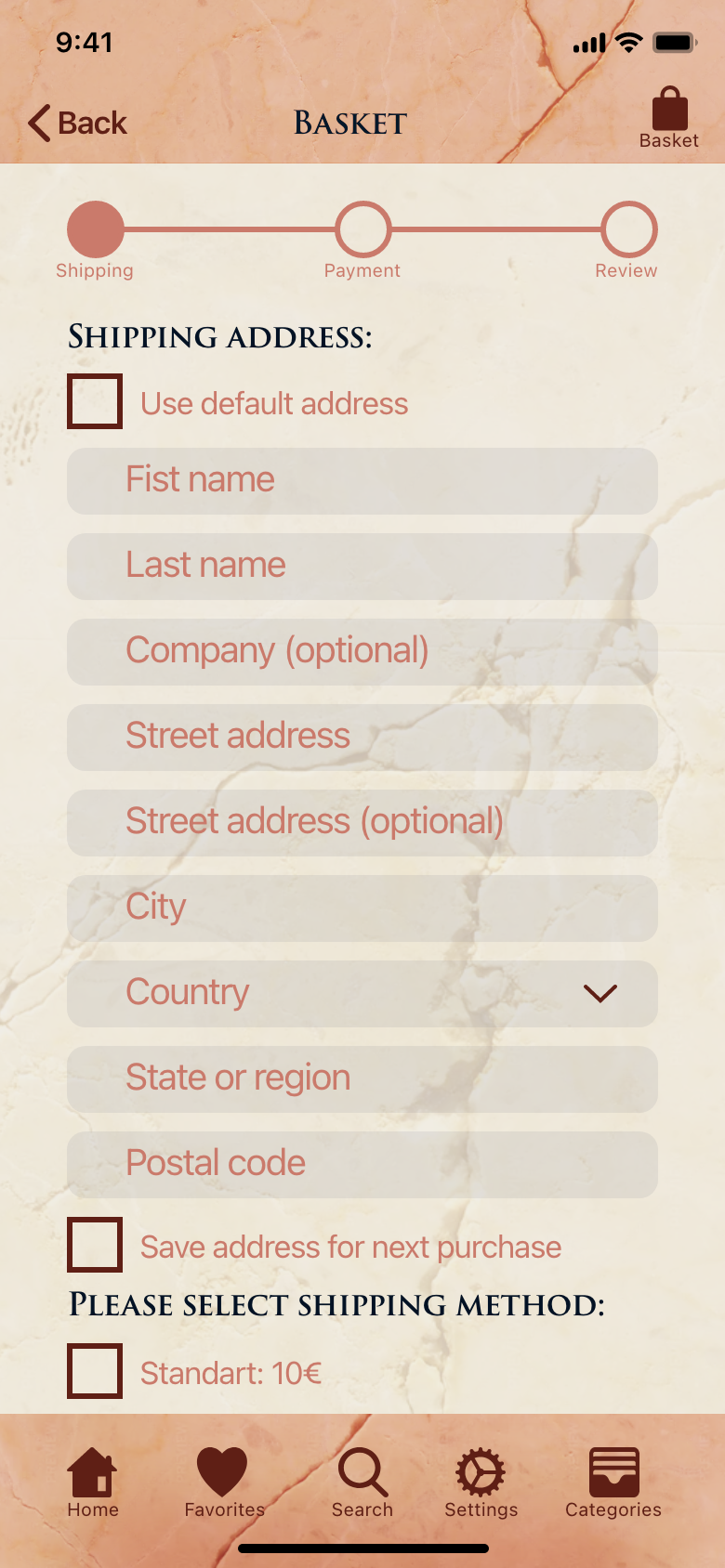Tap the State or region field
Viewport: 725px width, 1568px height.
(362, 1079)
